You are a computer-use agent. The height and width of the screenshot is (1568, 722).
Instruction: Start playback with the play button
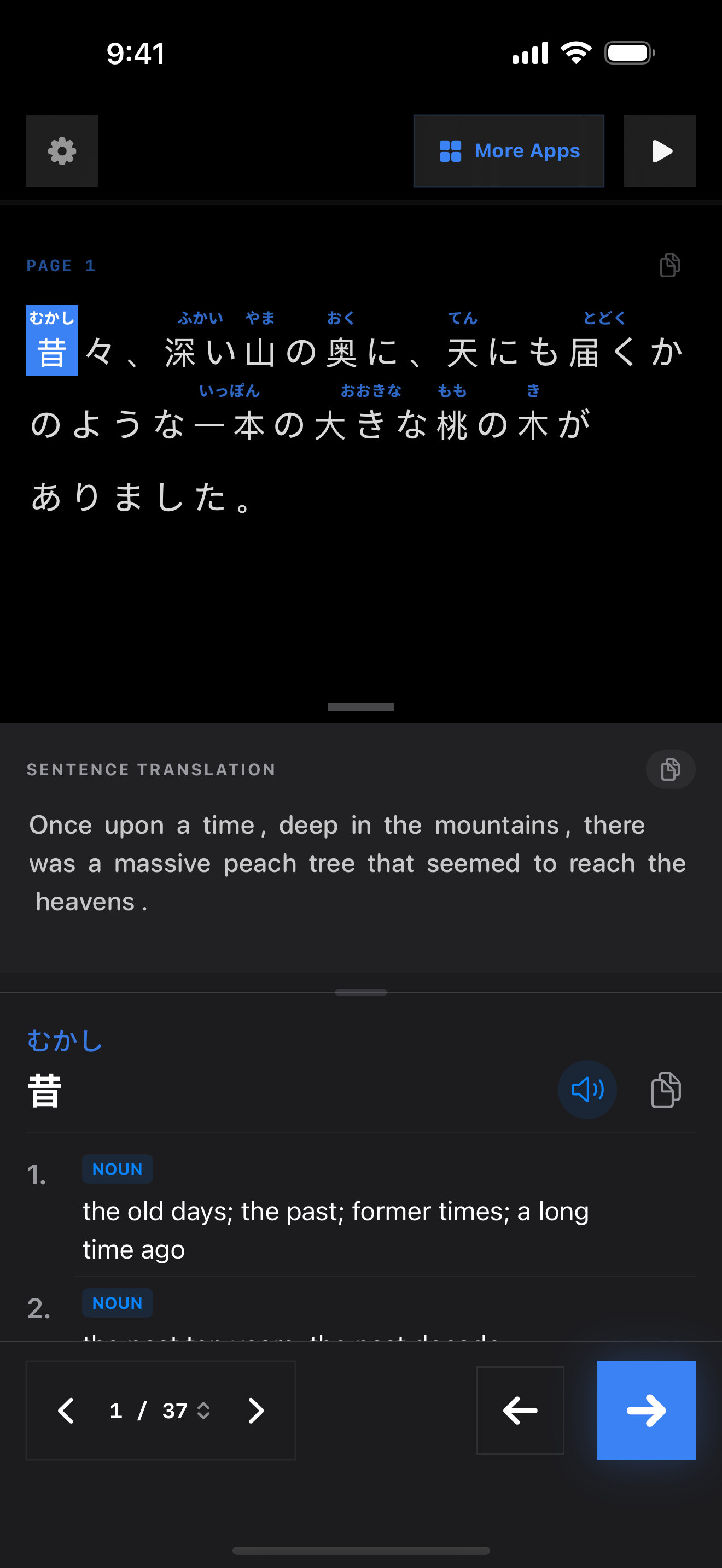click(x=659, y=151)
